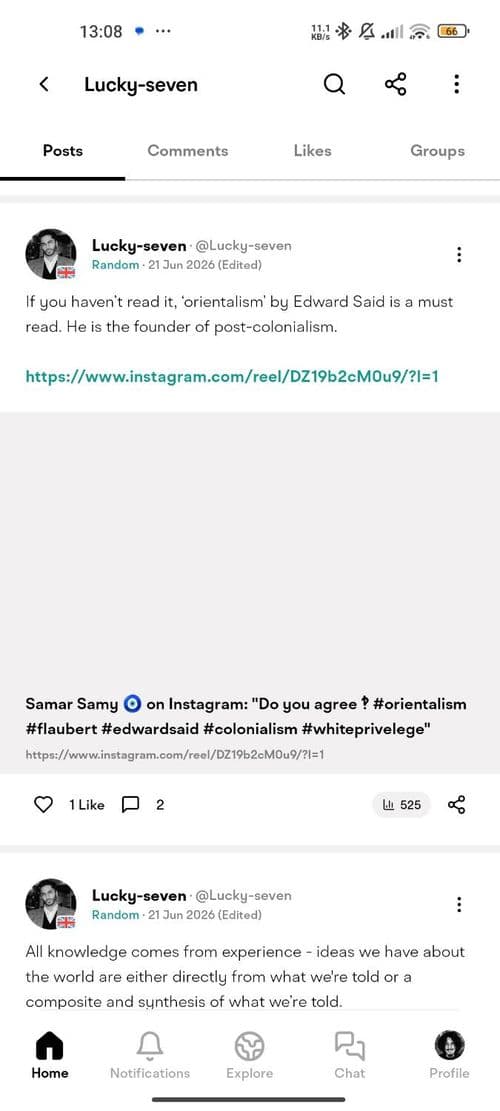Open comments on the orientalism post
Screen dimensions: 500x1111
(x=131, y=805)
